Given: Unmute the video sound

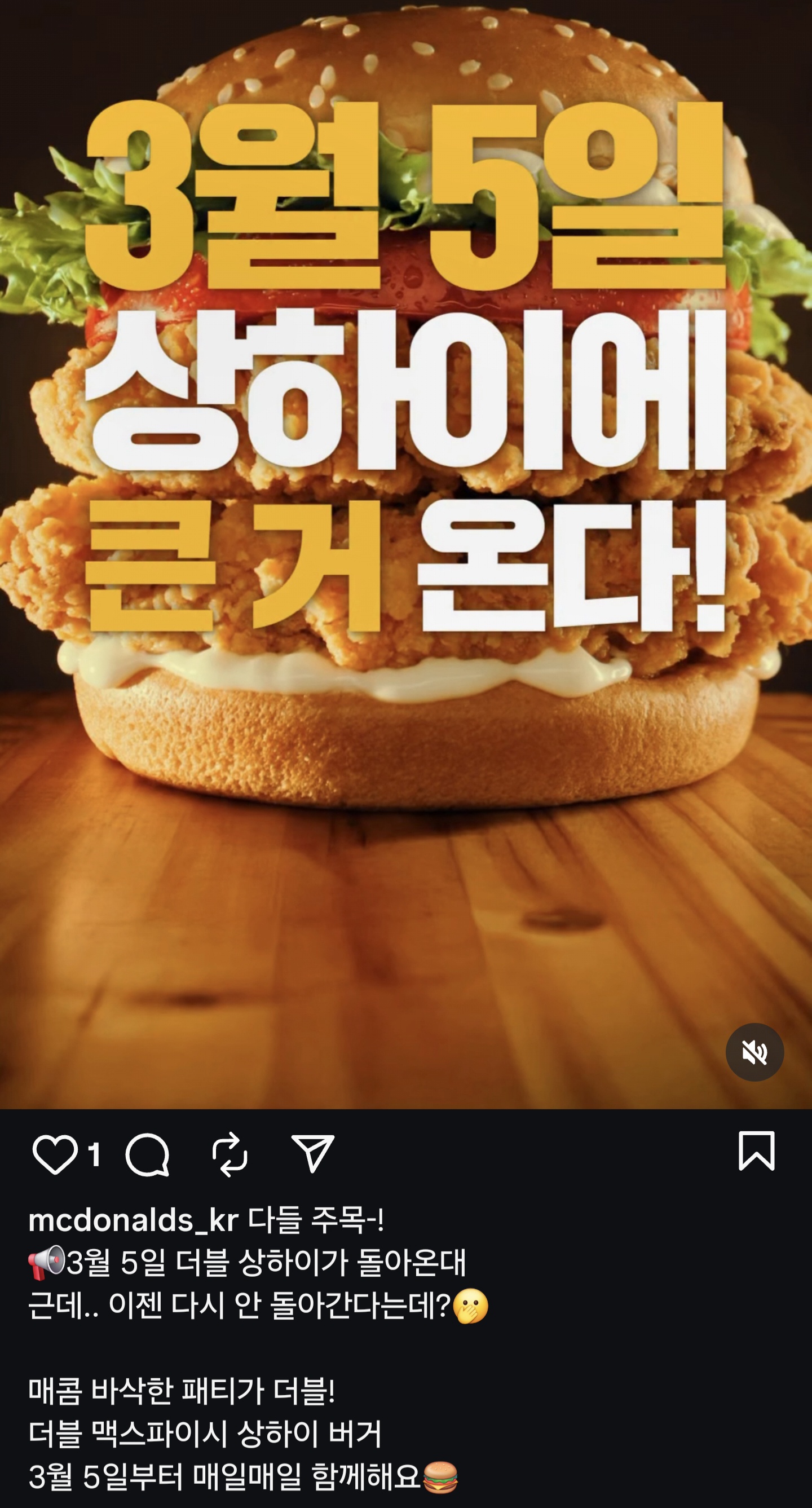Looking at the screenshot, I should point(754,1052).
